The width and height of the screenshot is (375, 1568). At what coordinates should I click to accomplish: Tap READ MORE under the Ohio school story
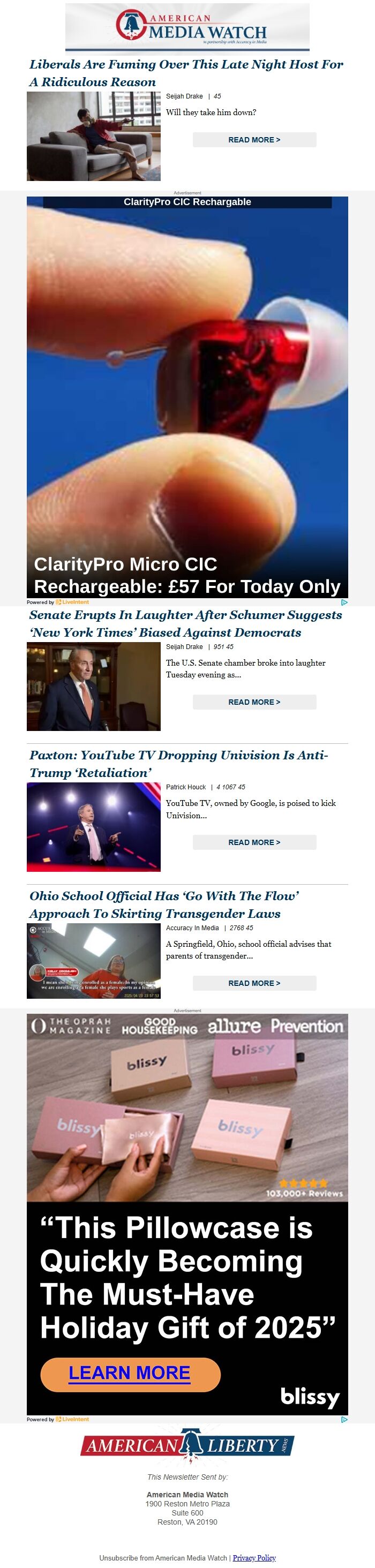[254, 983]
